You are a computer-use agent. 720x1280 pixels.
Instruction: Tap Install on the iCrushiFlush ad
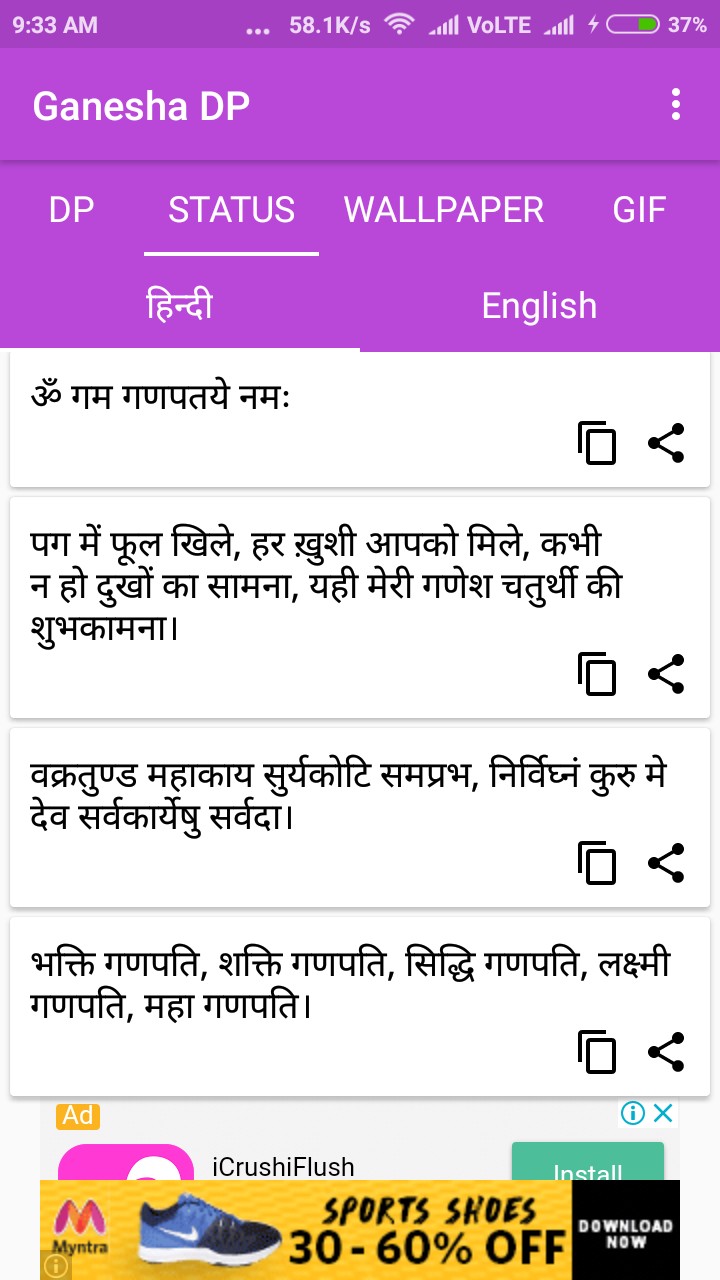(587, 1163)
